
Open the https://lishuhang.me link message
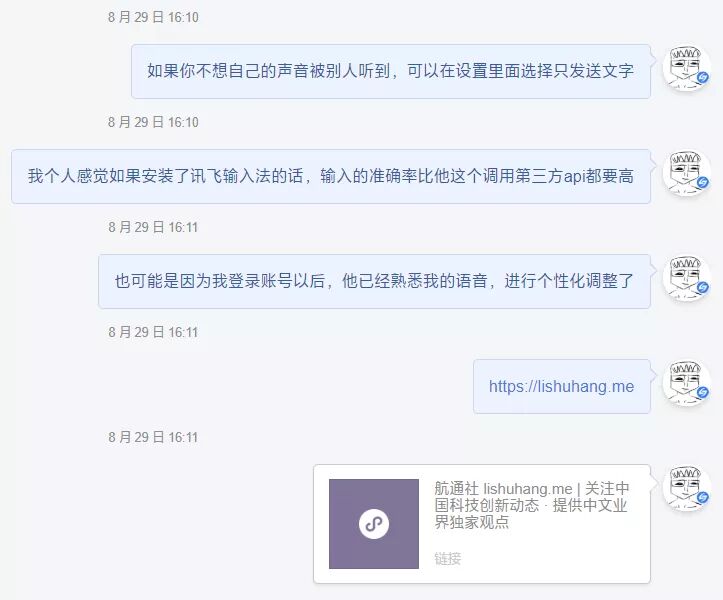(x=561, y=386)
